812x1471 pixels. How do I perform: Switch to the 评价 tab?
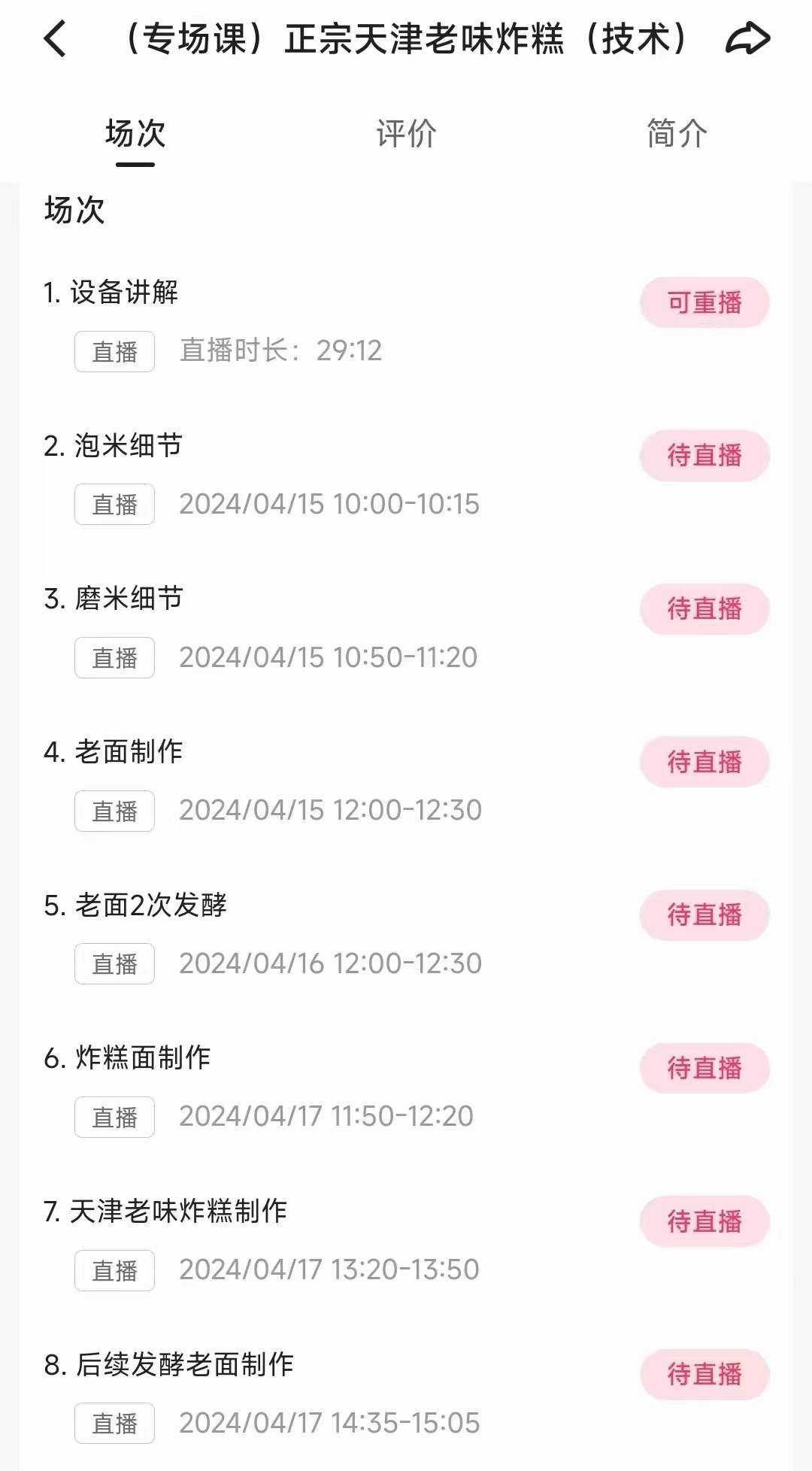pyautogui.click(x=406, y=134)
